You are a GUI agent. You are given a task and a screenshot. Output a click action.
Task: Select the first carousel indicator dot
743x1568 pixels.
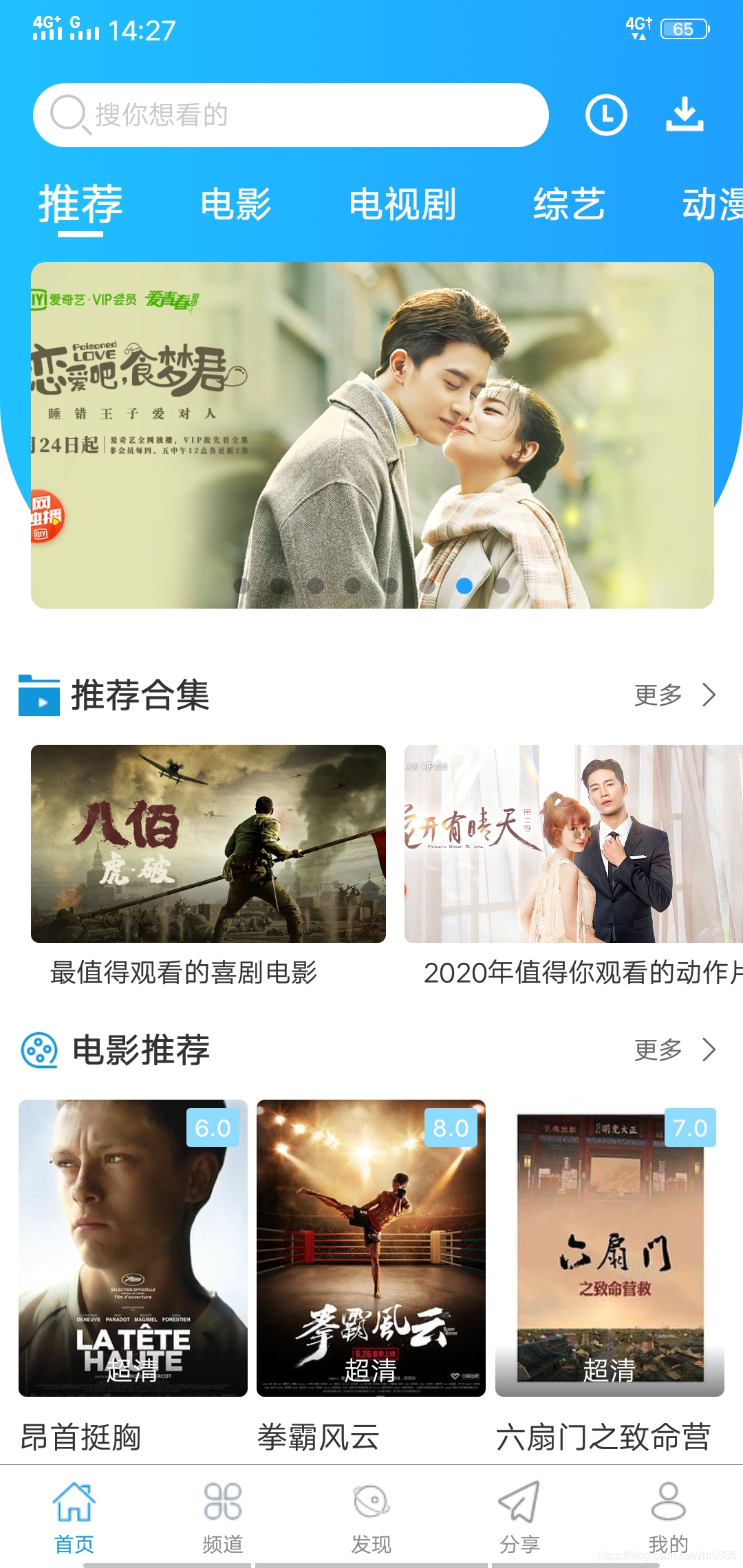tap(242, 587)
